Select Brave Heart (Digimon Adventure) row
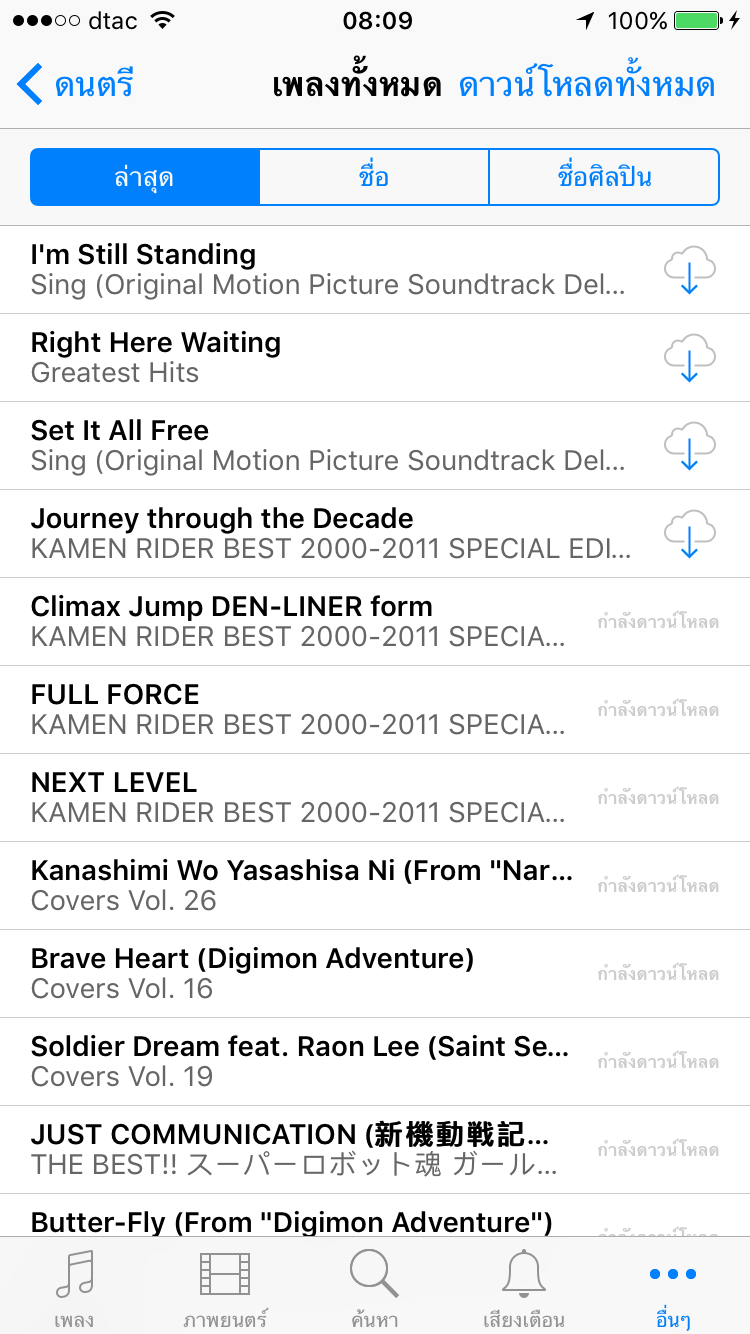750x1334 pixels. 300,973
